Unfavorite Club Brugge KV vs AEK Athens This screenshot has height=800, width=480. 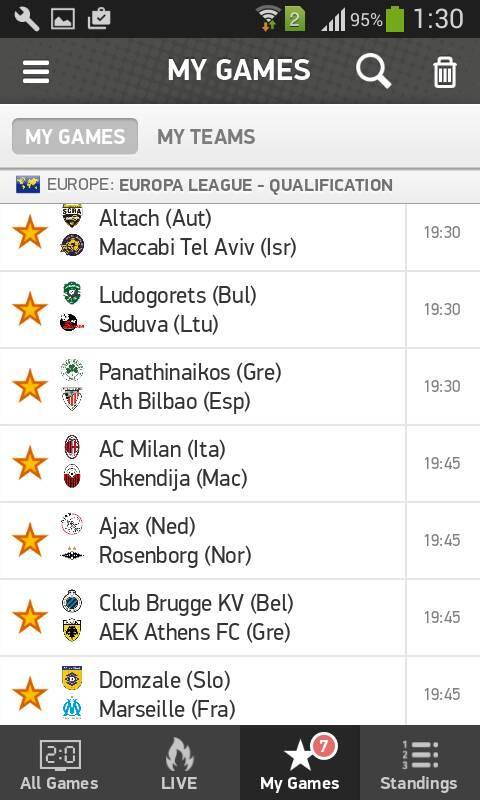[x=30, y=617]
